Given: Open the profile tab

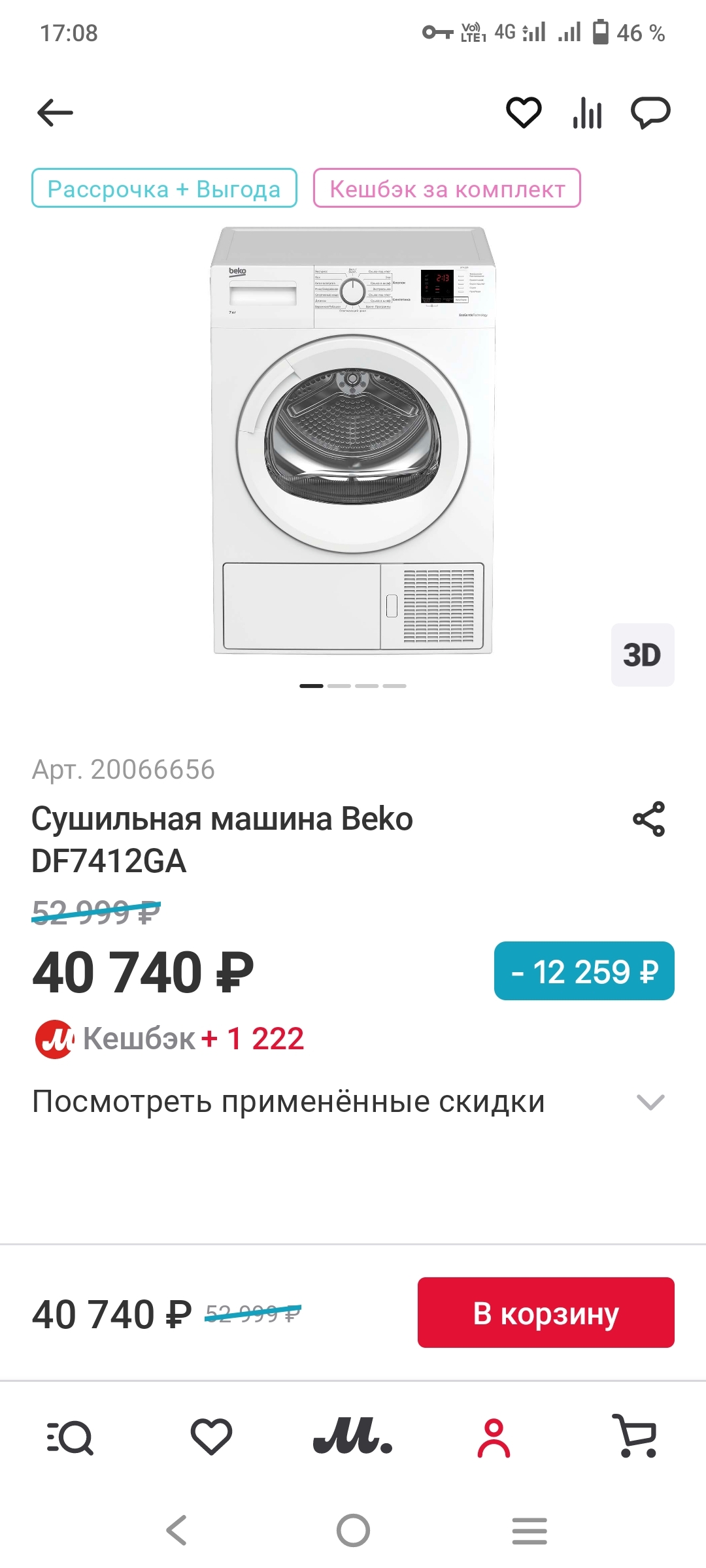Looking at the screenshot, I should pyautogui.click(x=494, y=1438).
